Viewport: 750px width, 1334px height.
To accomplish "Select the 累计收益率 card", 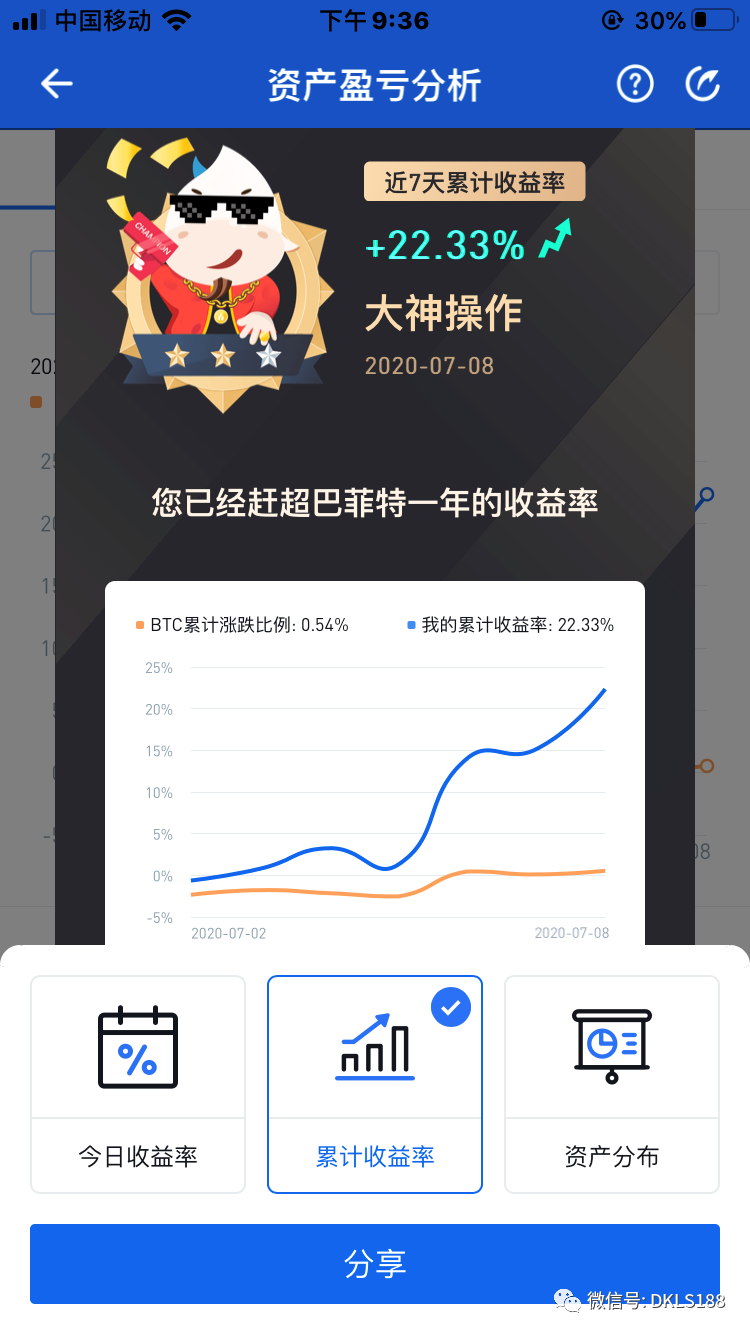I will tap(375, 1084).
